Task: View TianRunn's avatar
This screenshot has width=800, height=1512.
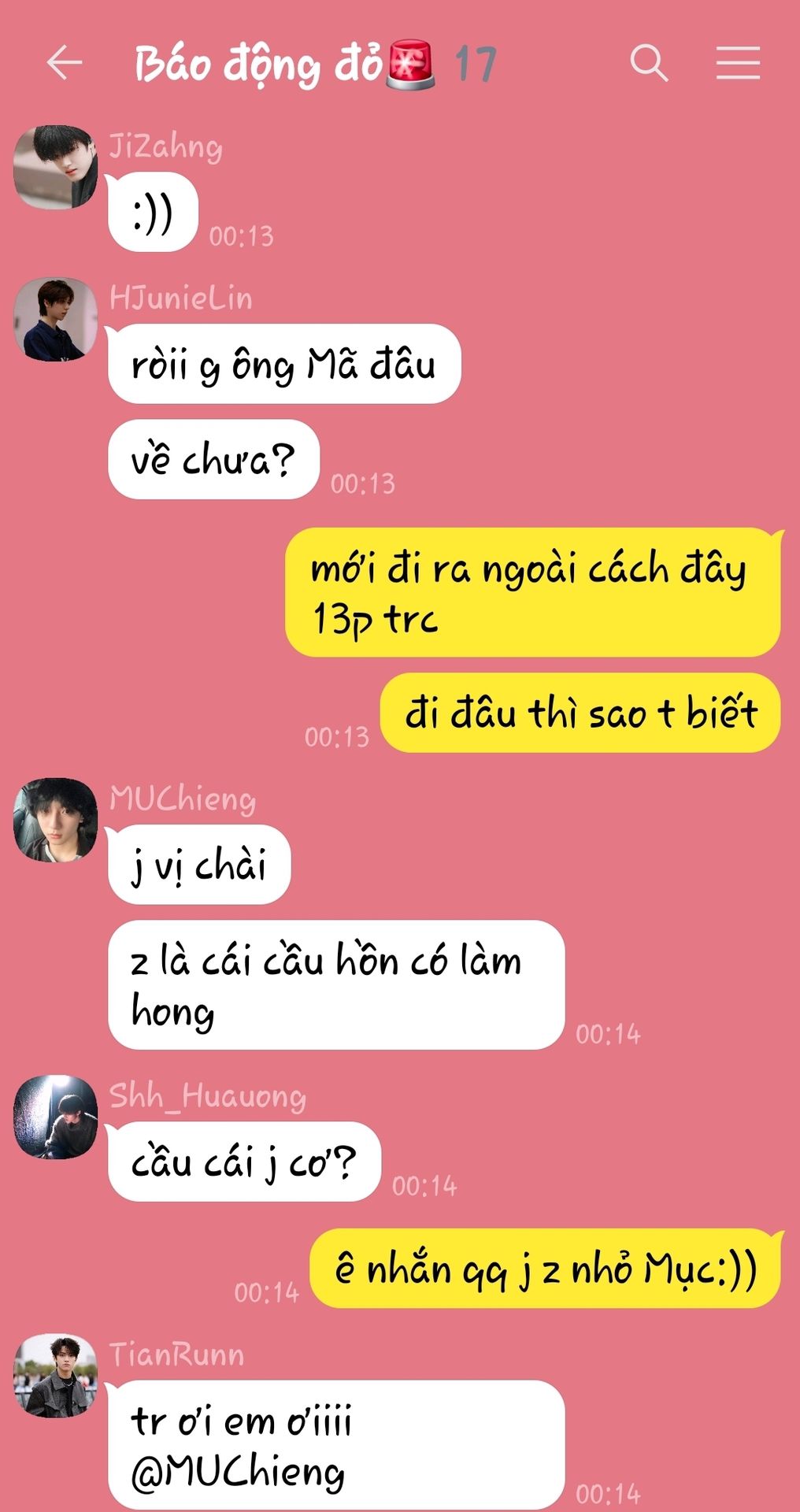Action: (55, 1376)
